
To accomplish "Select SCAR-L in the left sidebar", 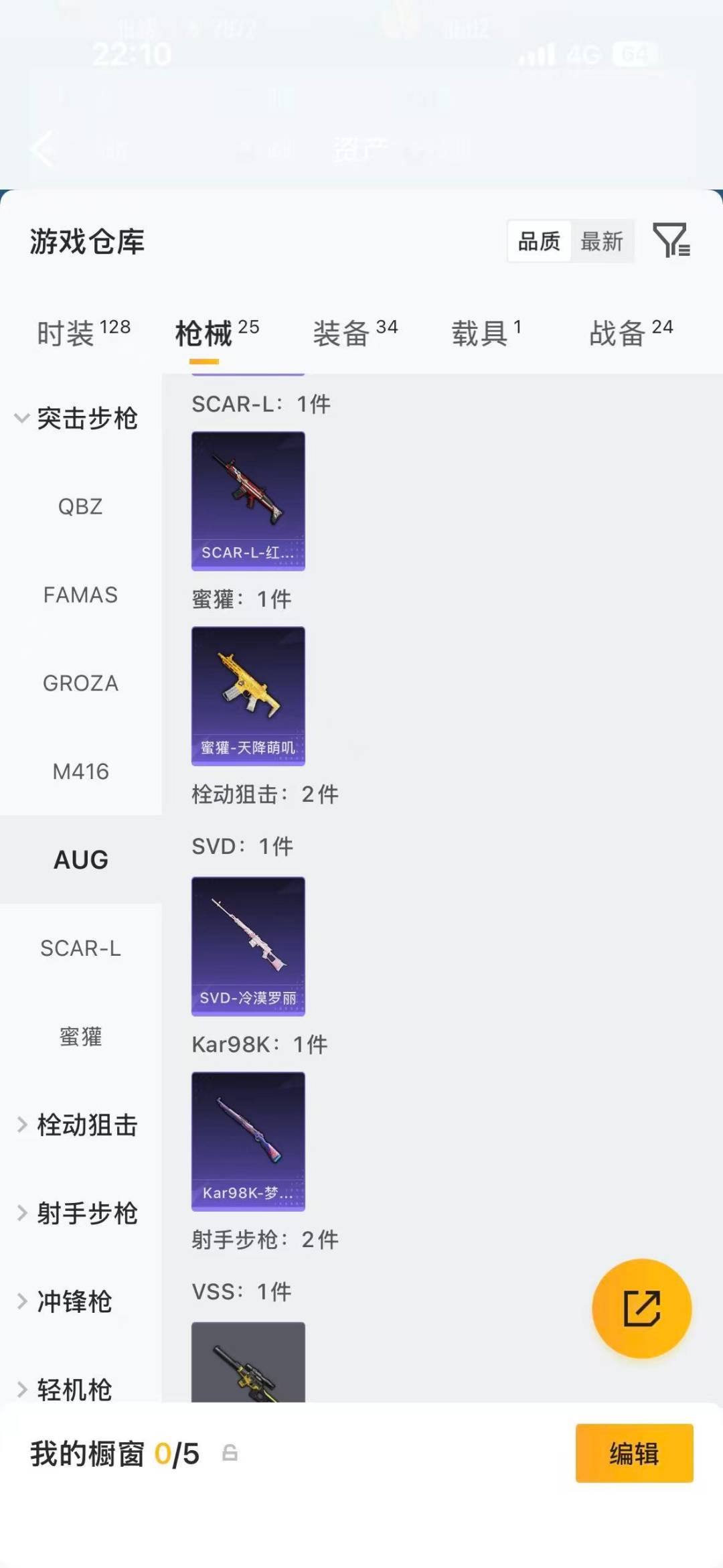I will coord(80,948).
